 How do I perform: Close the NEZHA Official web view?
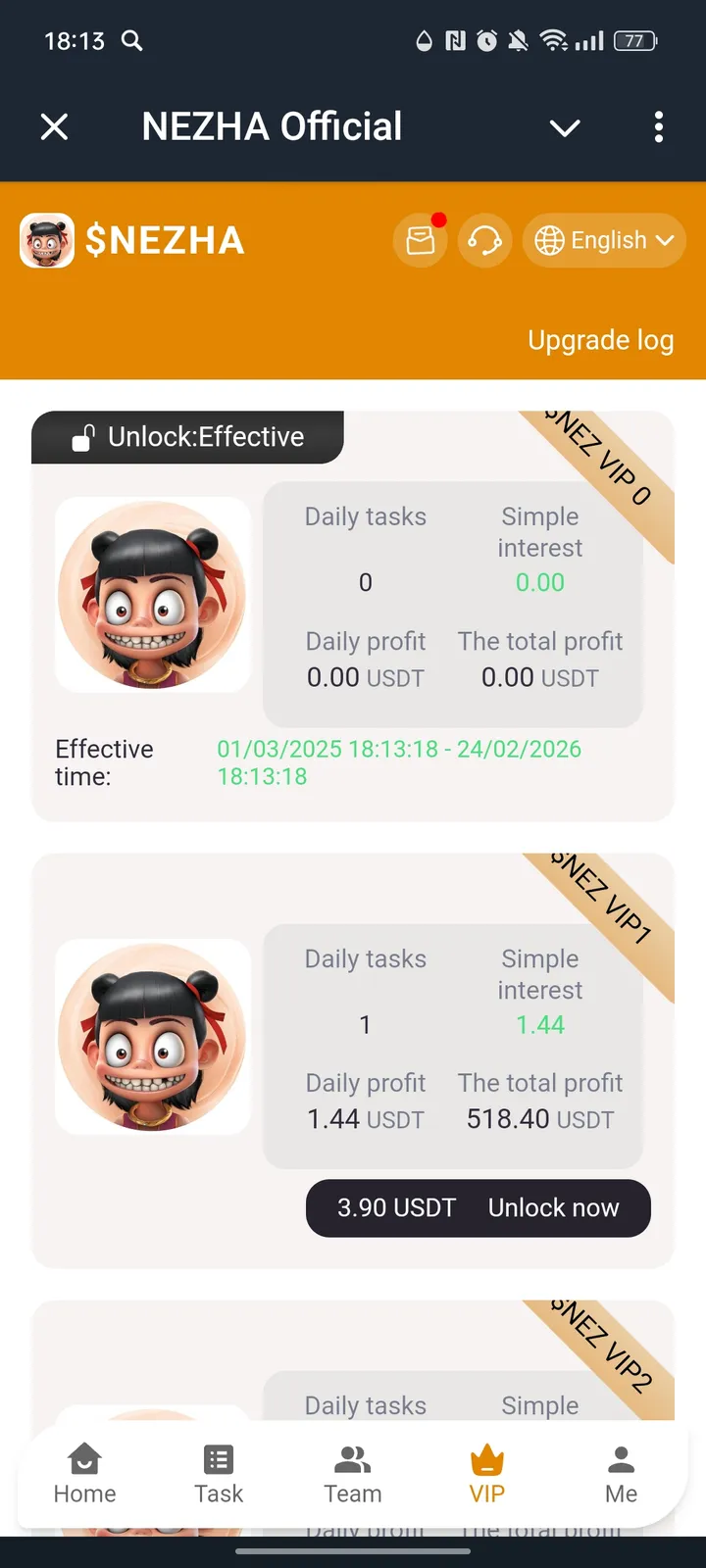tap(55, 126)
